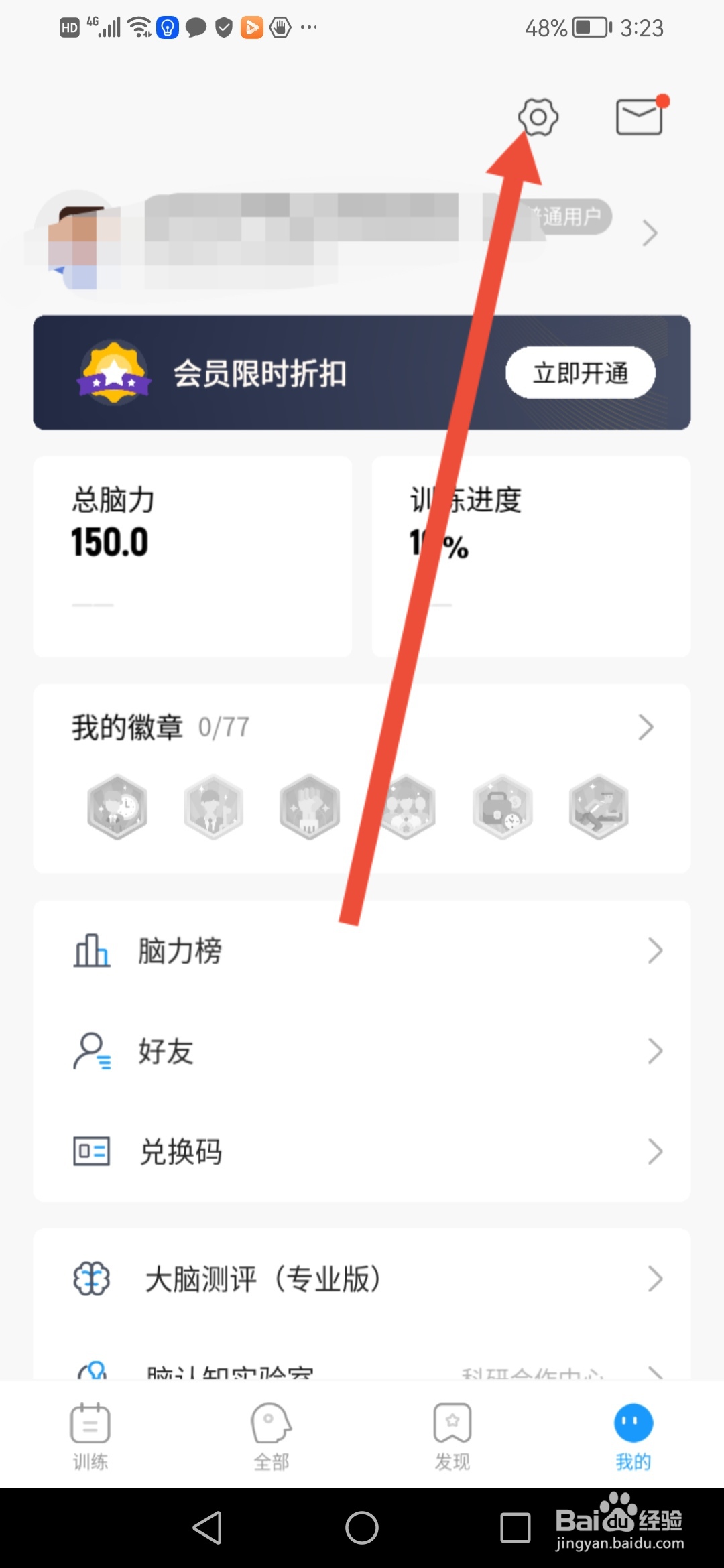Tap the 好友 friends icon
Screen dimensions: 724x1568
tap(90, 1051)
